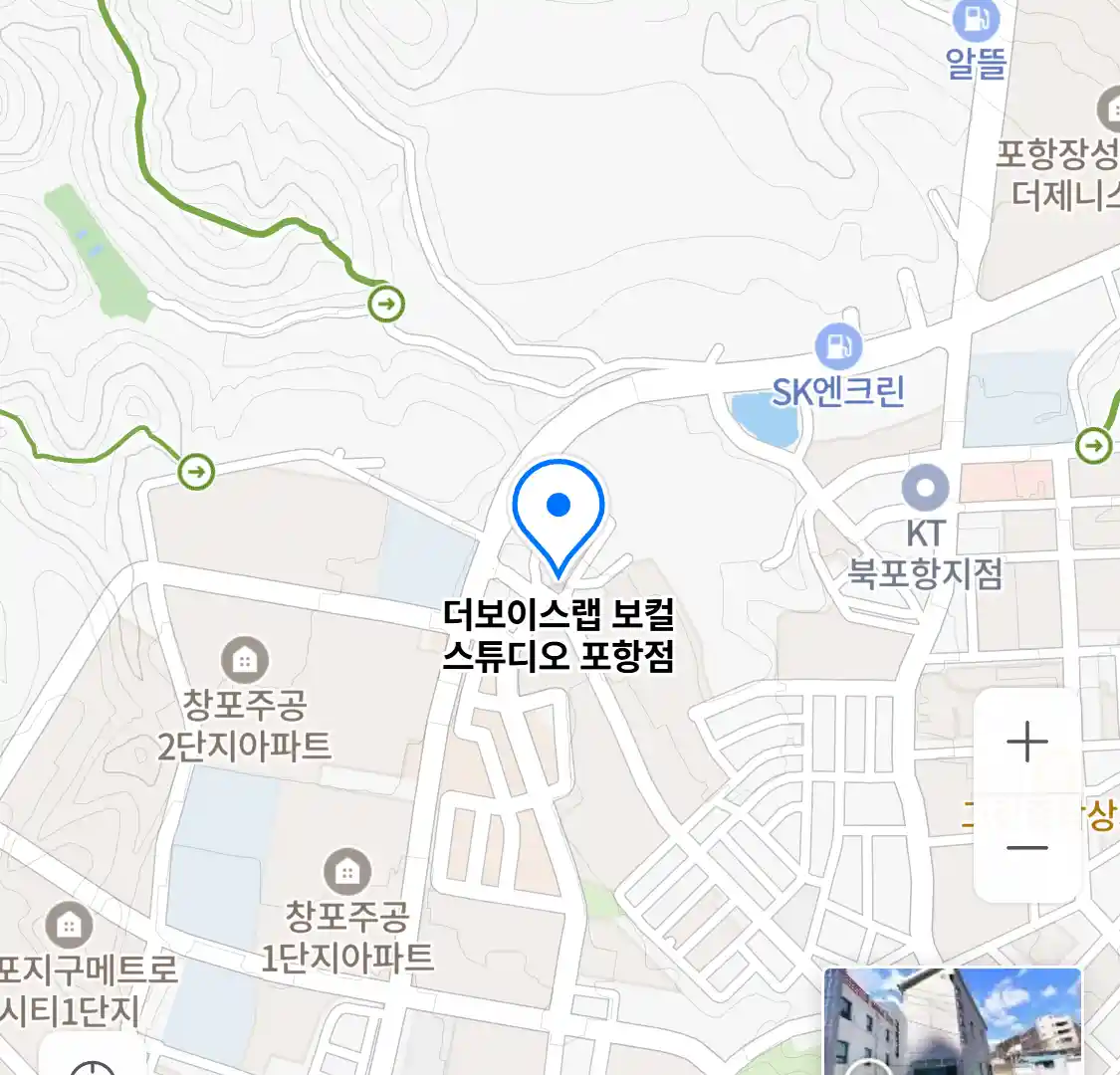Open the street view photo thumbnail
Viewport: 1120px width, 1075px height.
coord(952,1022)
